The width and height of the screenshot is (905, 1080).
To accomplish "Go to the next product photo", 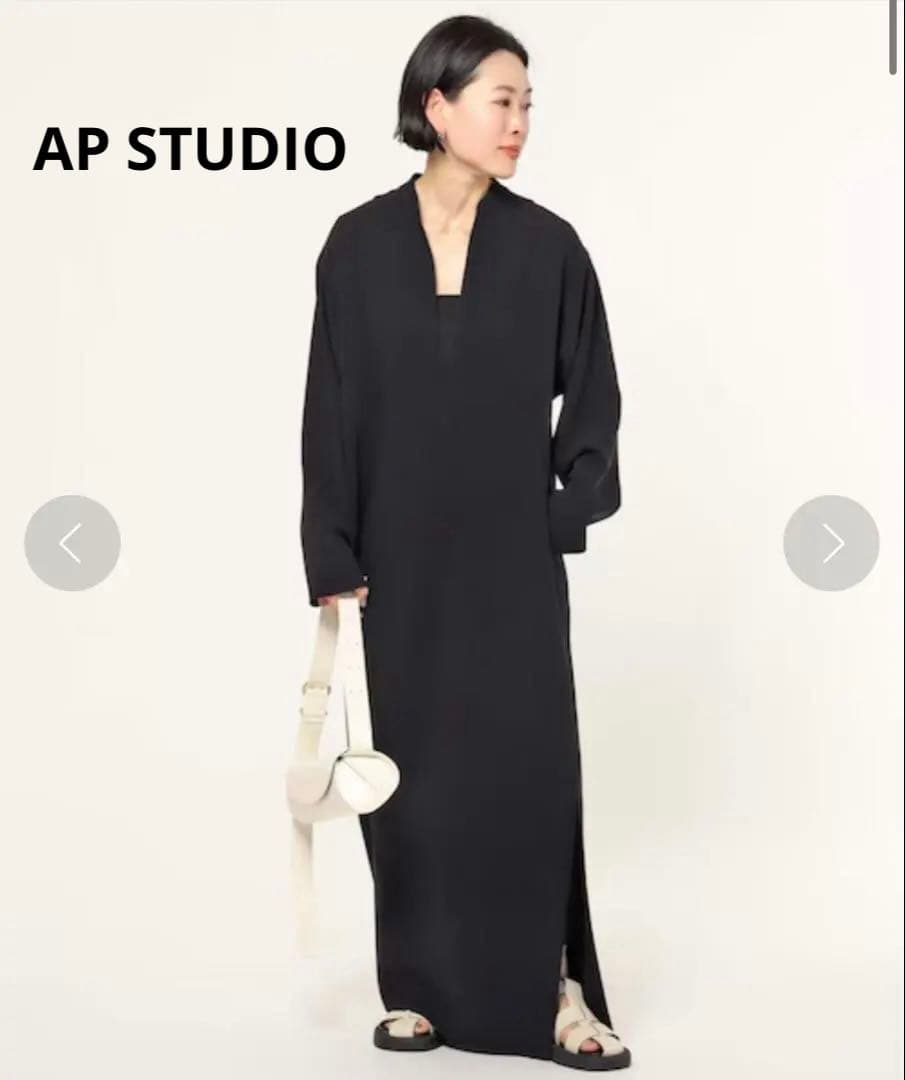I will 831,543.
